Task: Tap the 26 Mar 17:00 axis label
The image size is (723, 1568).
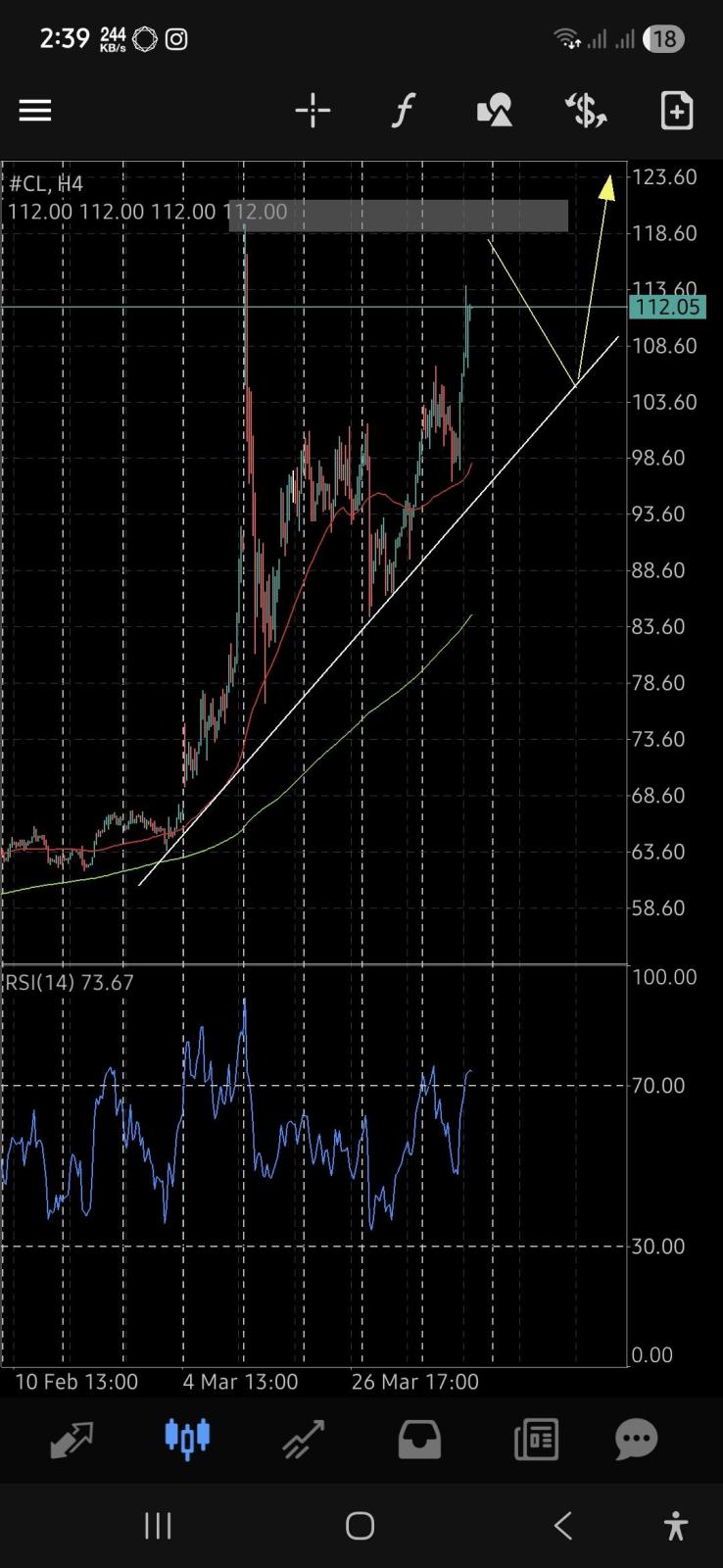Action: pos(413,1381)
